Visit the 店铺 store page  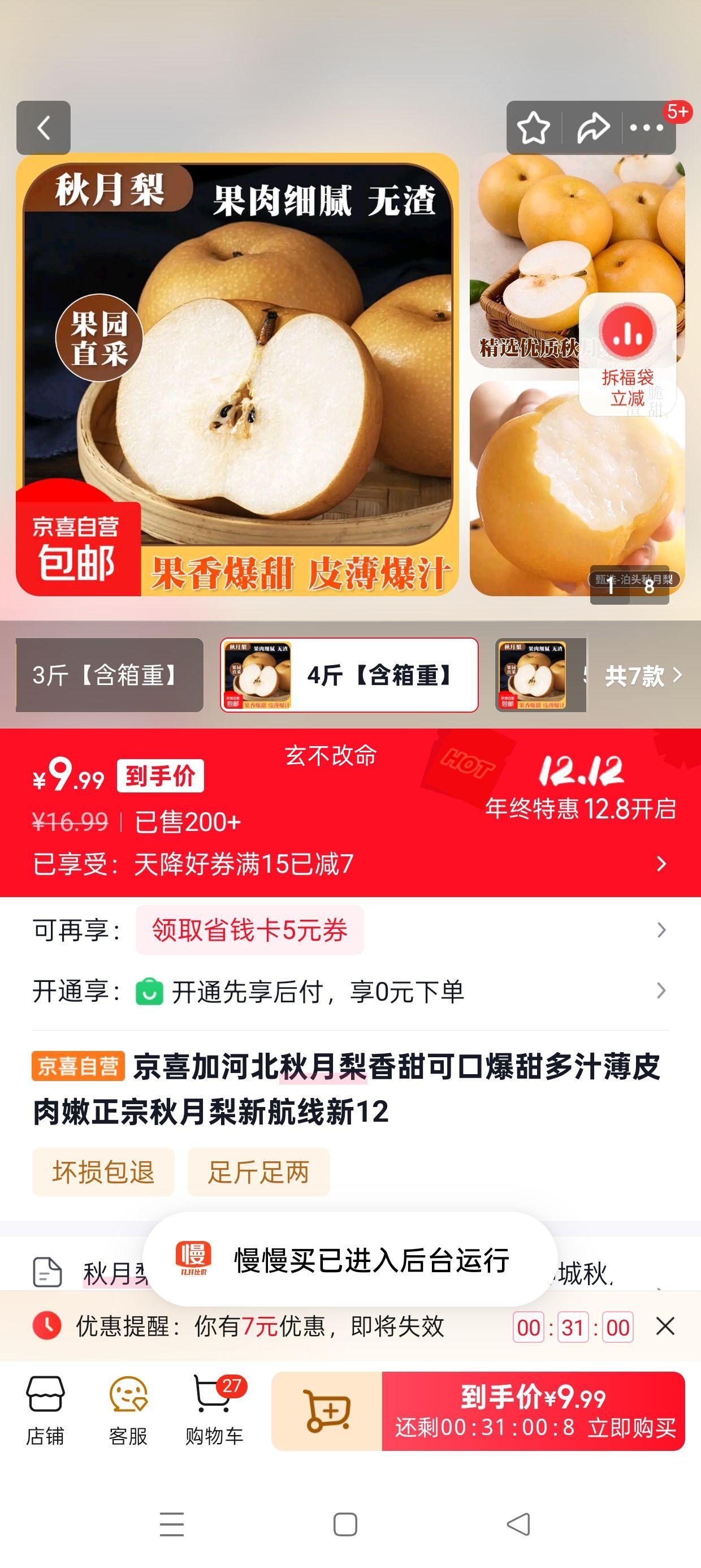click(45, 1410)
